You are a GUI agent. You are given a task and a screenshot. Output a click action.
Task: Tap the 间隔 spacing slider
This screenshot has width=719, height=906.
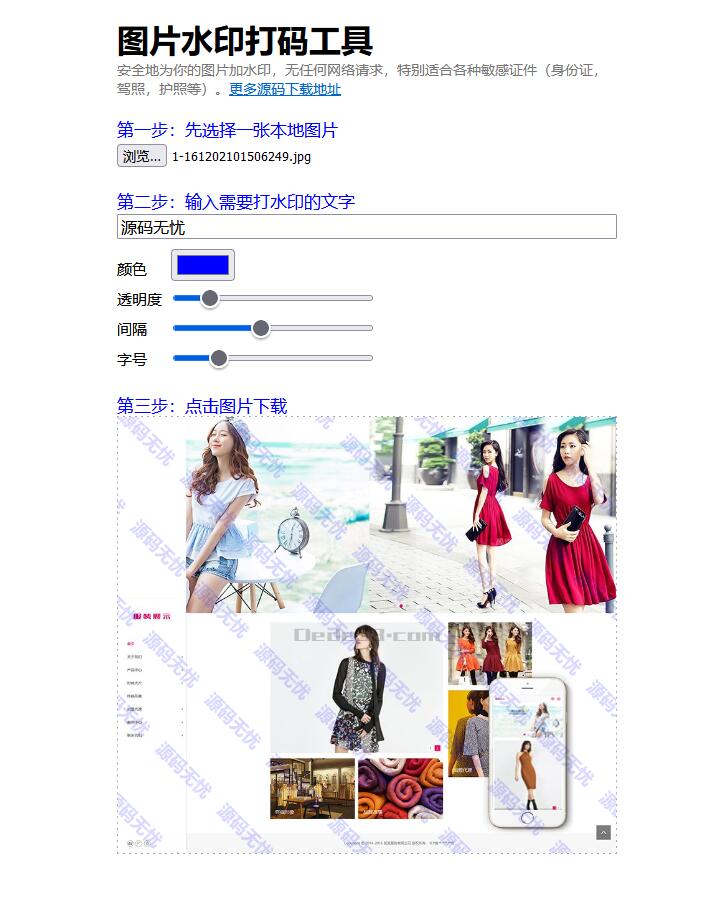[272, 328]
